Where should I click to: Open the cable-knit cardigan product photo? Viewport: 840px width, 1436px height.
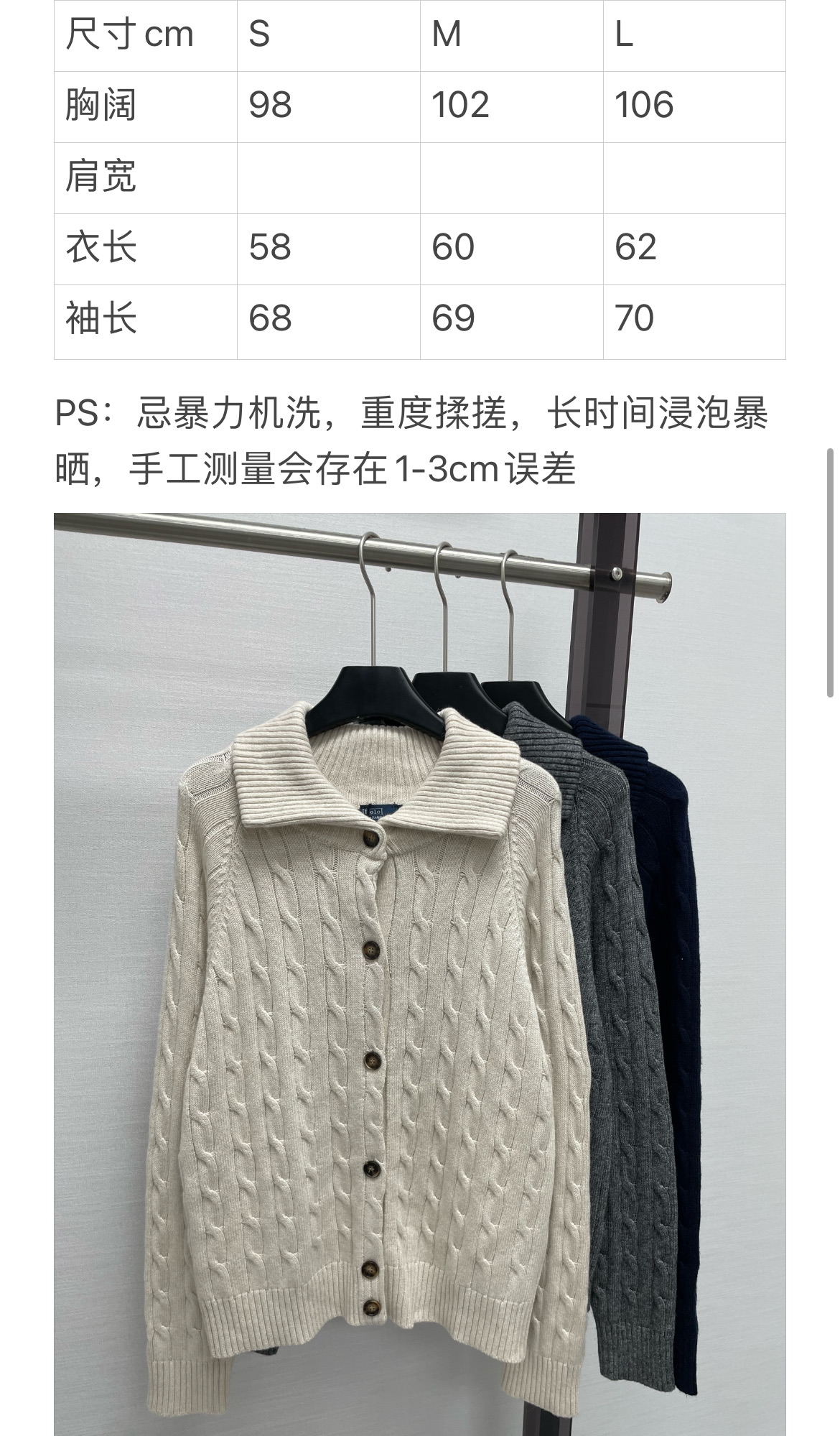(x=420, y=974)
